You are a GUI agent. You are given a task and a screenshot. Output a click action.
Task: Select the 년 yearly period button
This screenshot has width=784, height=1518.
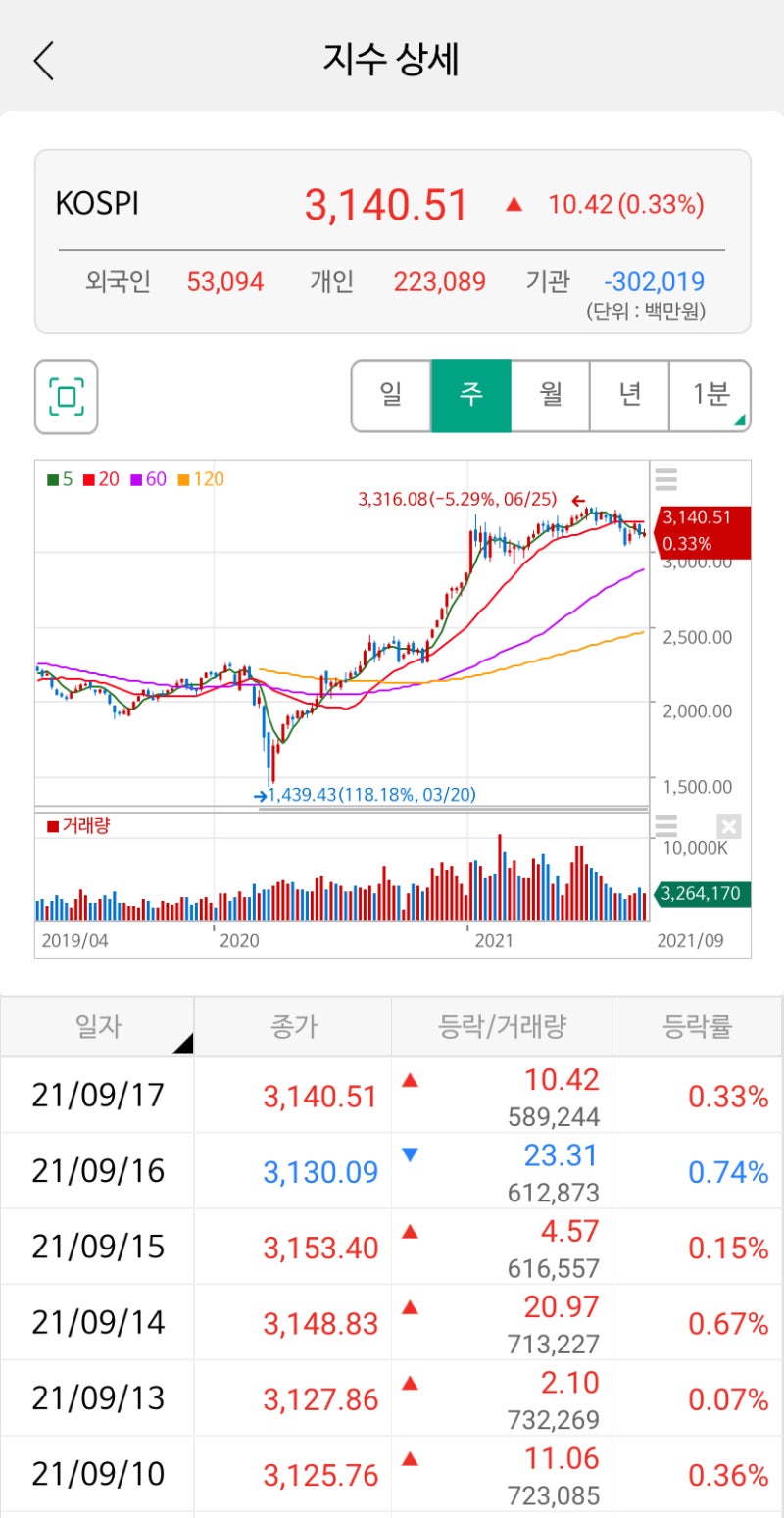(629, 395)
